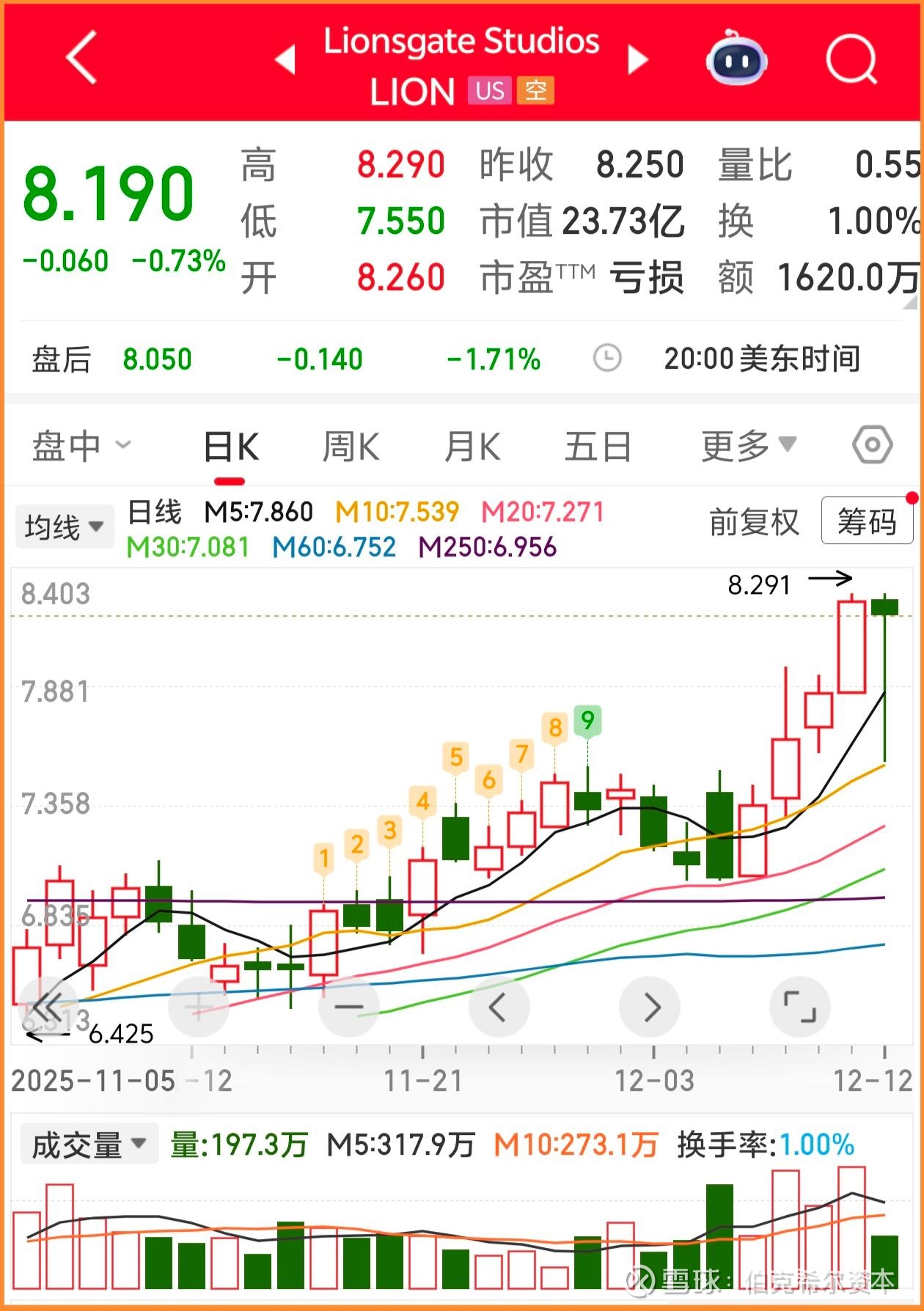Screen dimensions: 924x1311
Task: Move chart to the next candle
Action: coord(649,1007)
